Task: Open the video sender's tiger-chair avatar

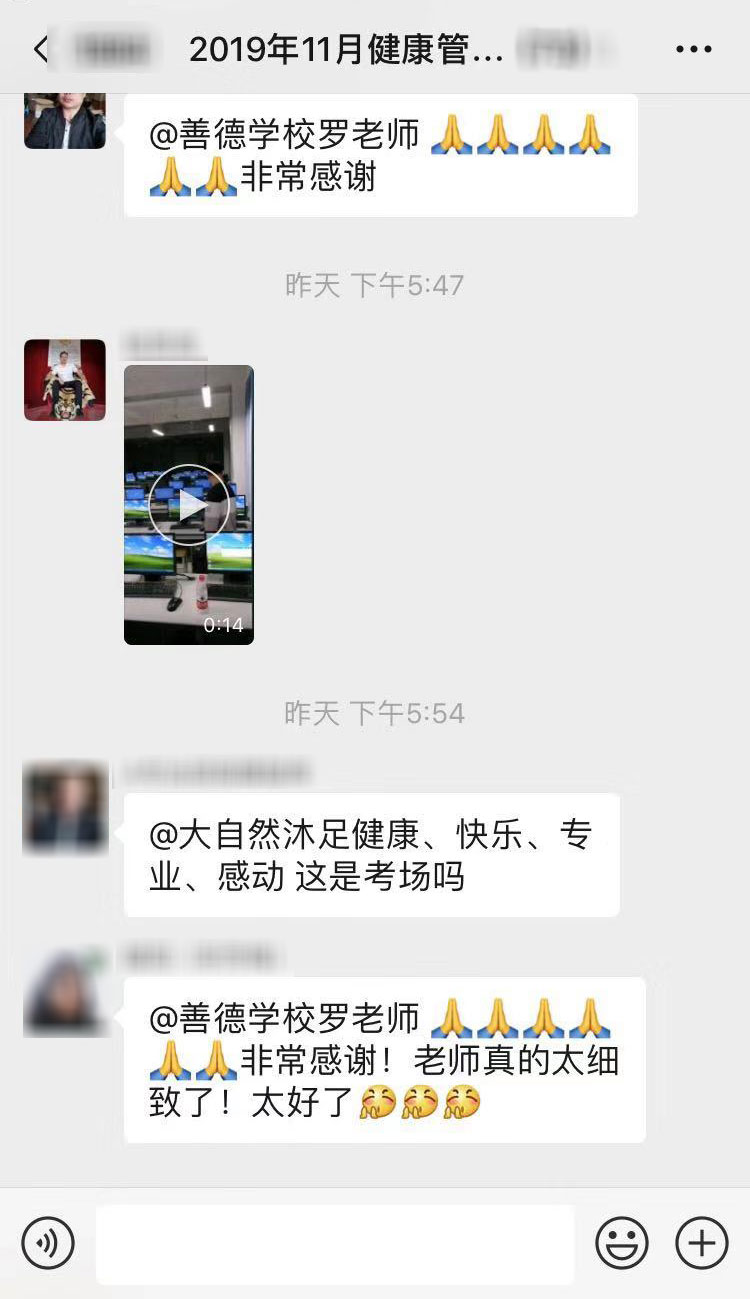Action: (x=65, y=380)
